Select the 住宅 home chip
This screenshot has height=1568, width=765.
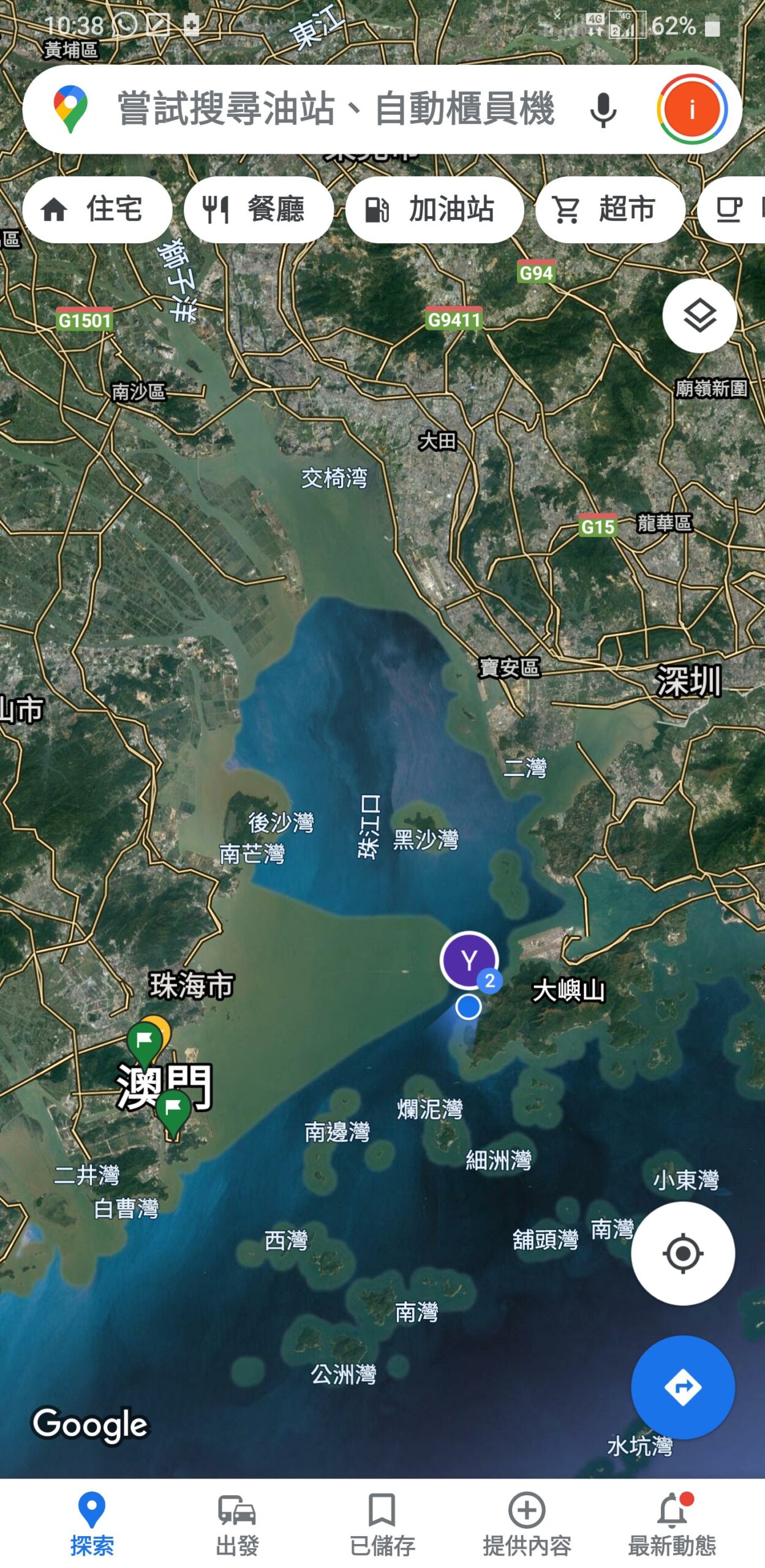[x=97, y=209]
